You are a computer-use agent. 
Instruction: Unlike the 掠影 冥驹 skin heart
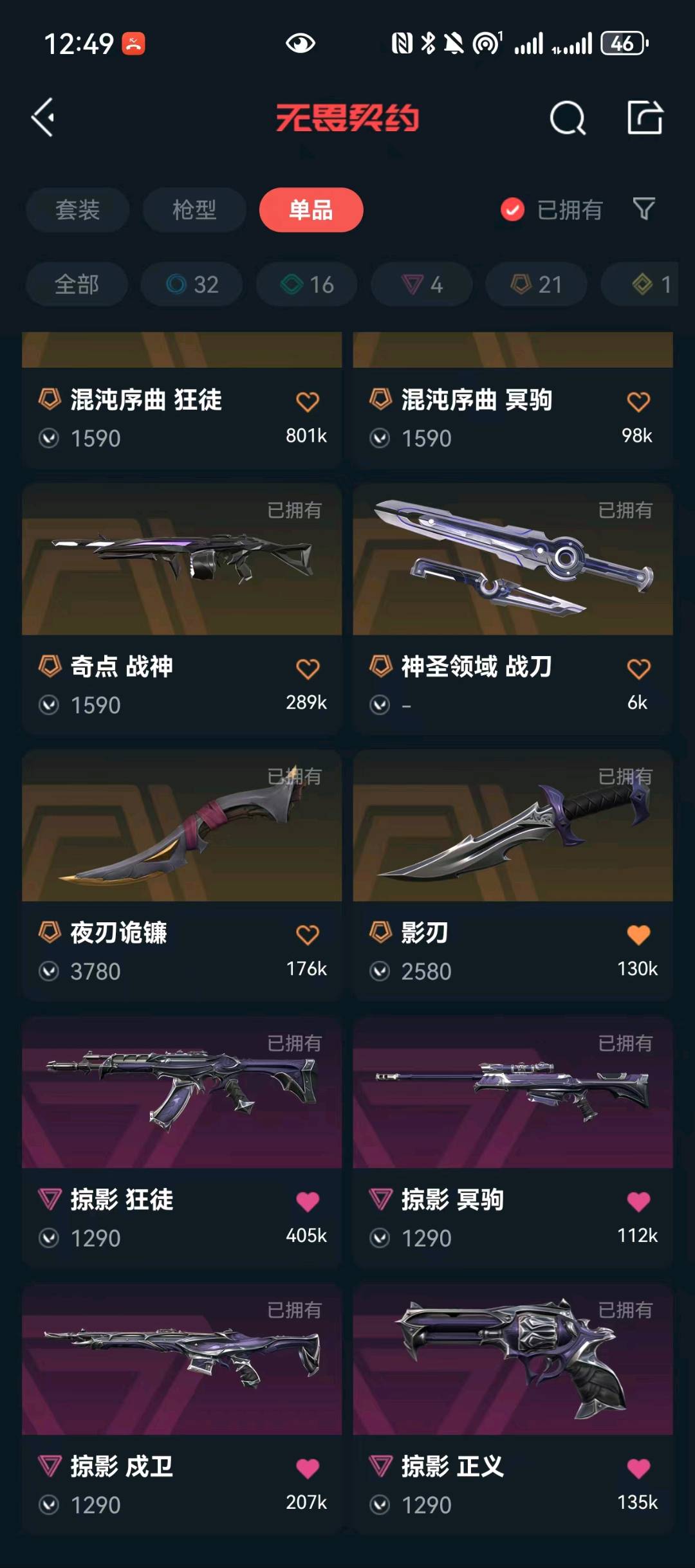(638, 1201)
